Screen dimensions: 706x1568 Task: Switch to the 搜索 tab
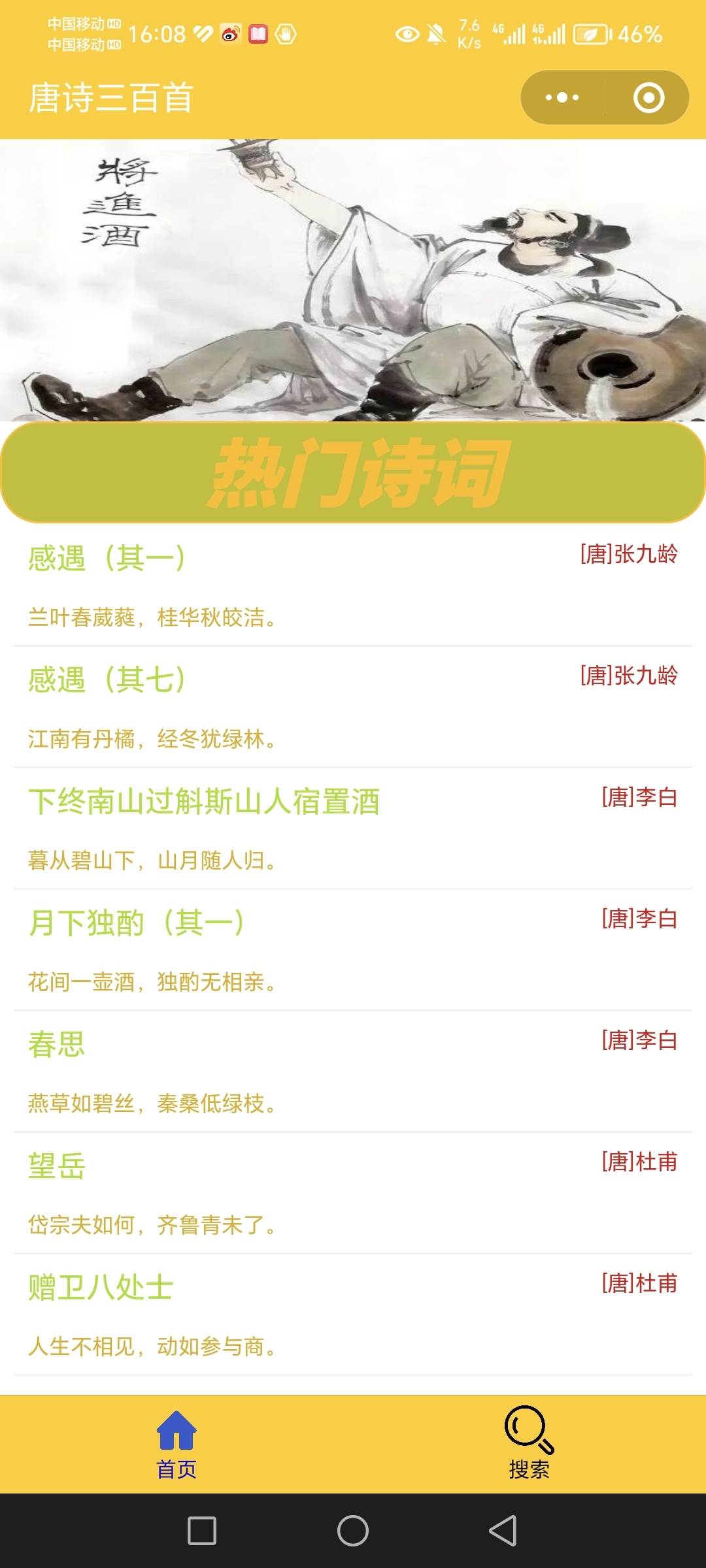click(529, 1445)
